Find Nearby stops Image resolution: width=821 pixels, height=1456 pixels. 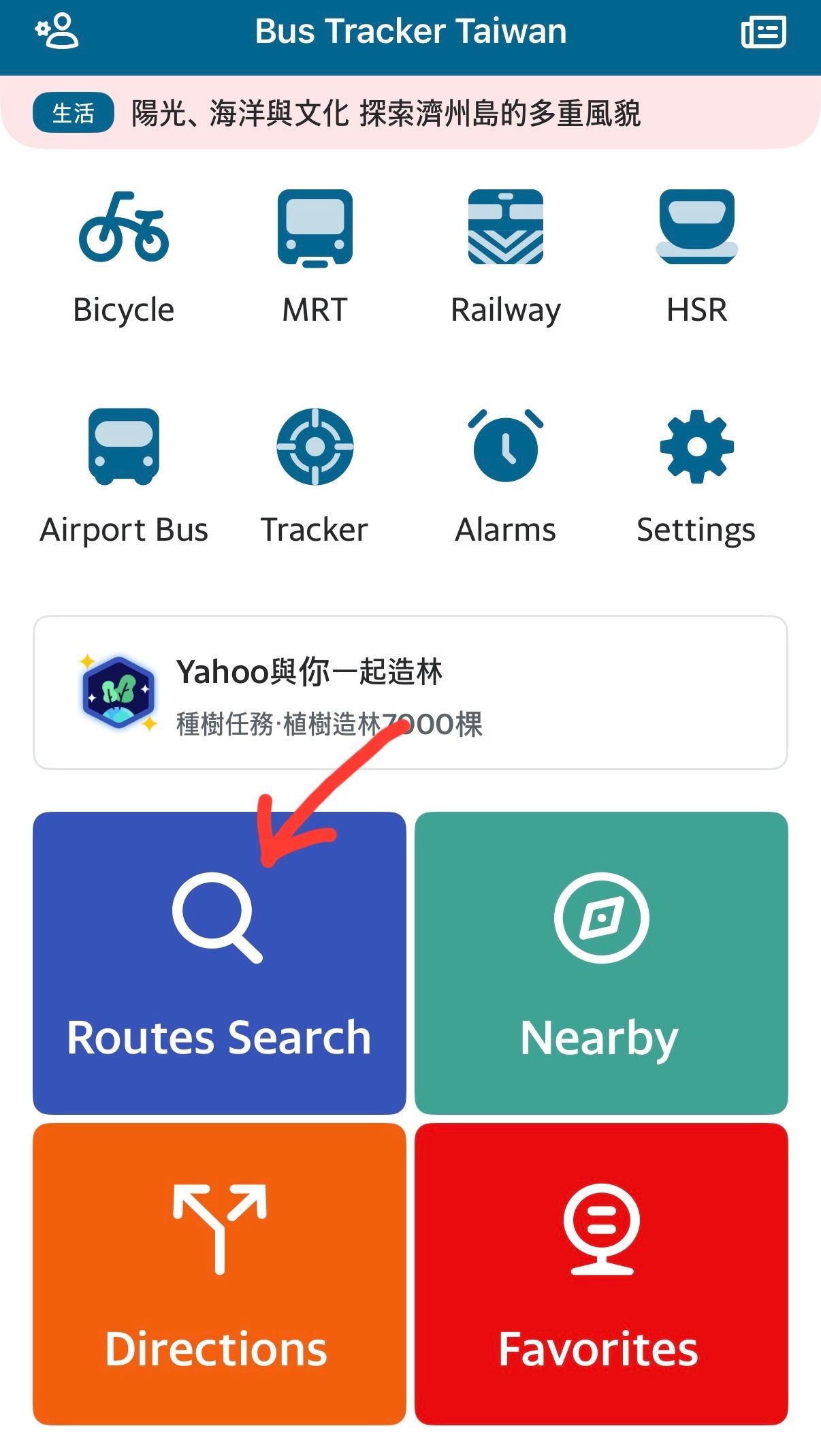click(x=601, y=963)
